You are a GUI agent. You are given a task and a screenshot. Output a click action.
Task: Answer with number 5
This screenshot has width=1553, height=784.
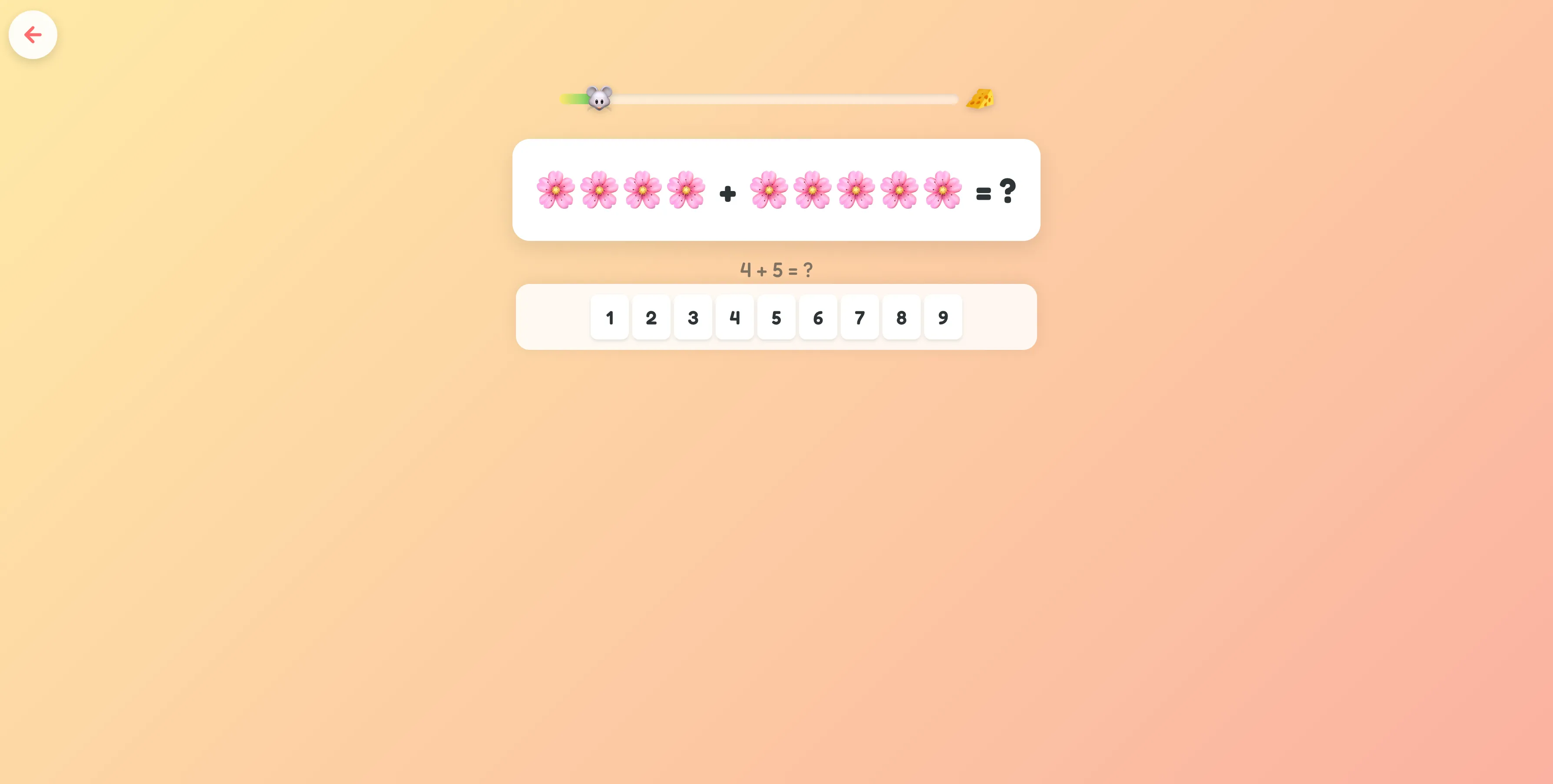(x=776, y=317)
